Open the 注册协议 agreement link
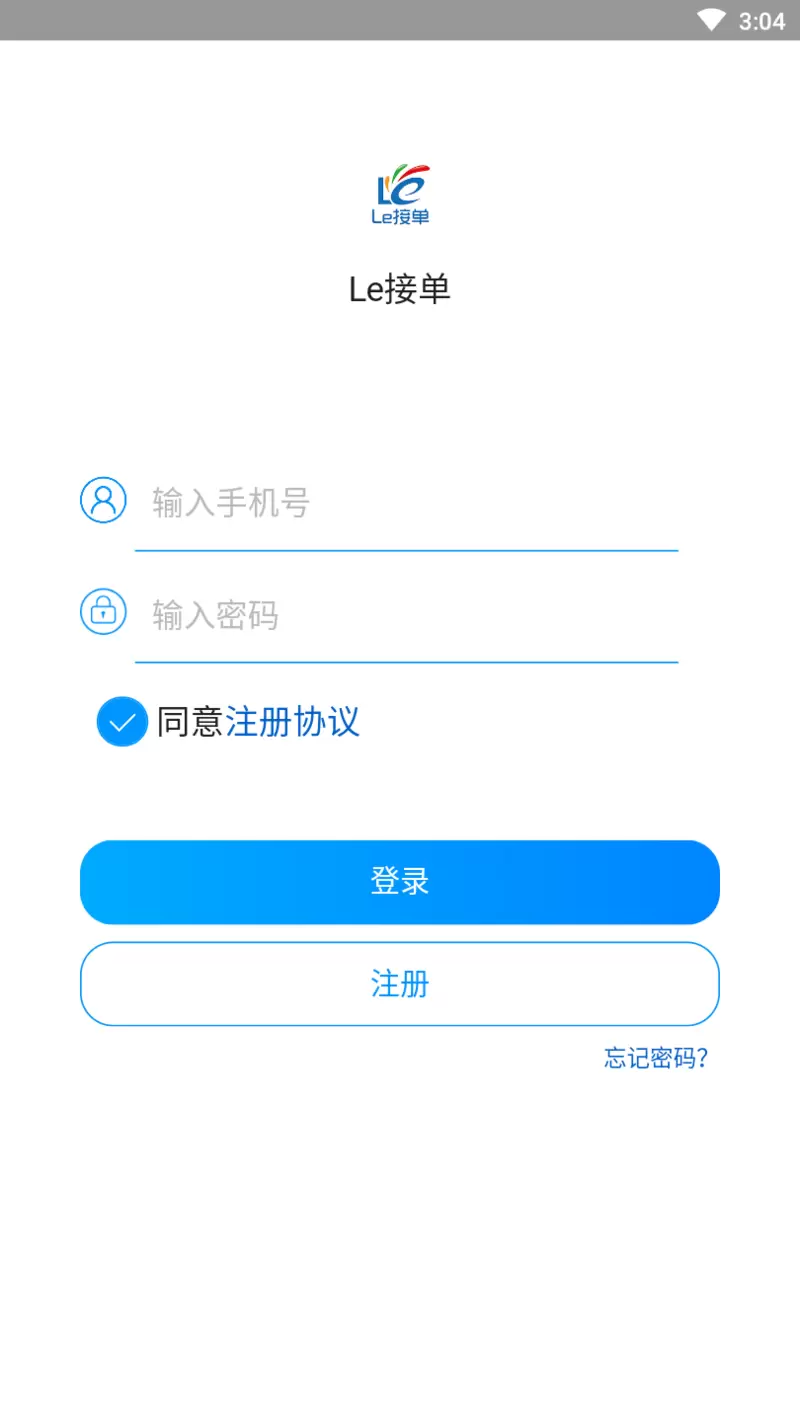The height and width of the screenshot is (1422, 800). pyautogui.click(x=295, y=721)
